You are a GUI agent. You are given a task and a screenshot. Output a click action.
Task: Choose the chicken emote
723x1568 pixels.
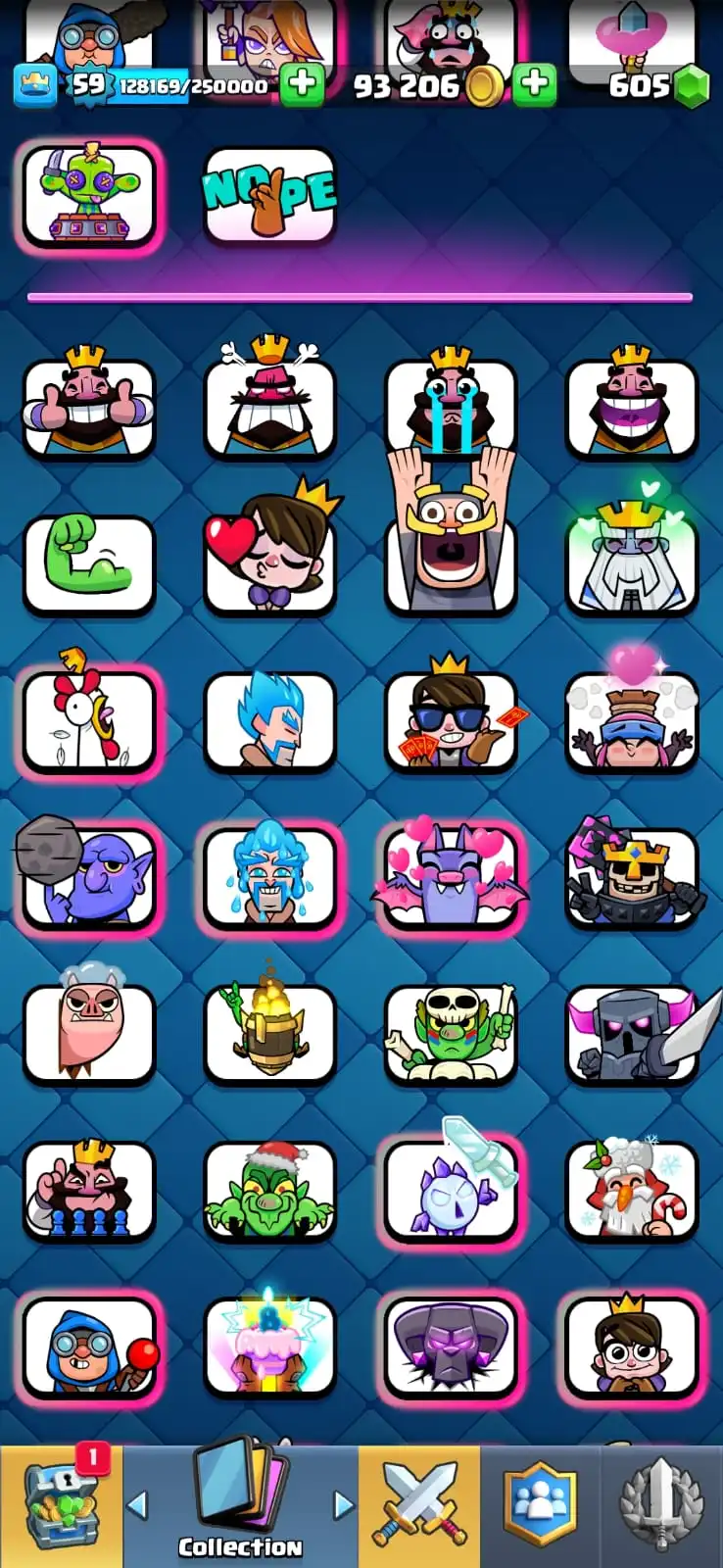(89, 719)
